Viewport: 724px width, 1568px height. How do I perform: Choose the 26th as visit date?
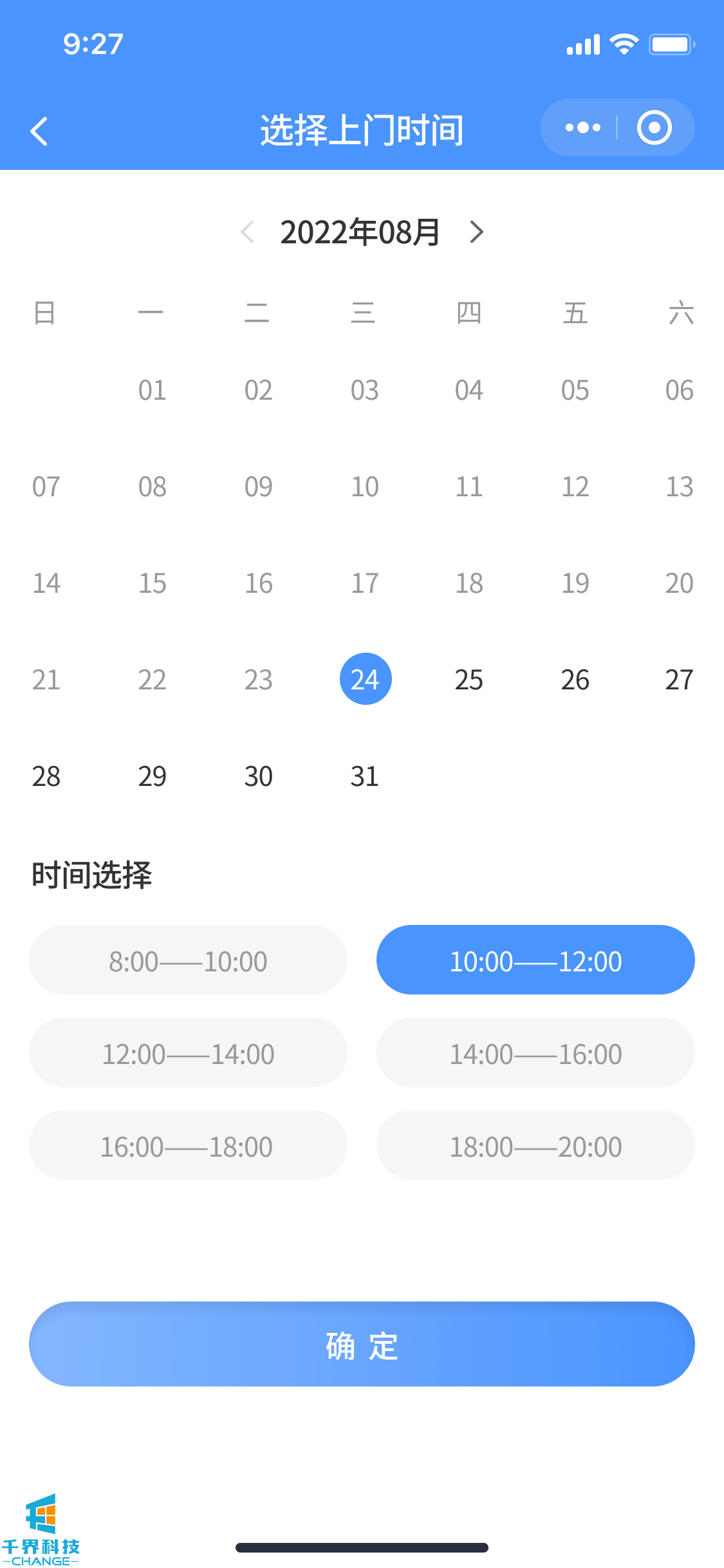tap(575, 680)
